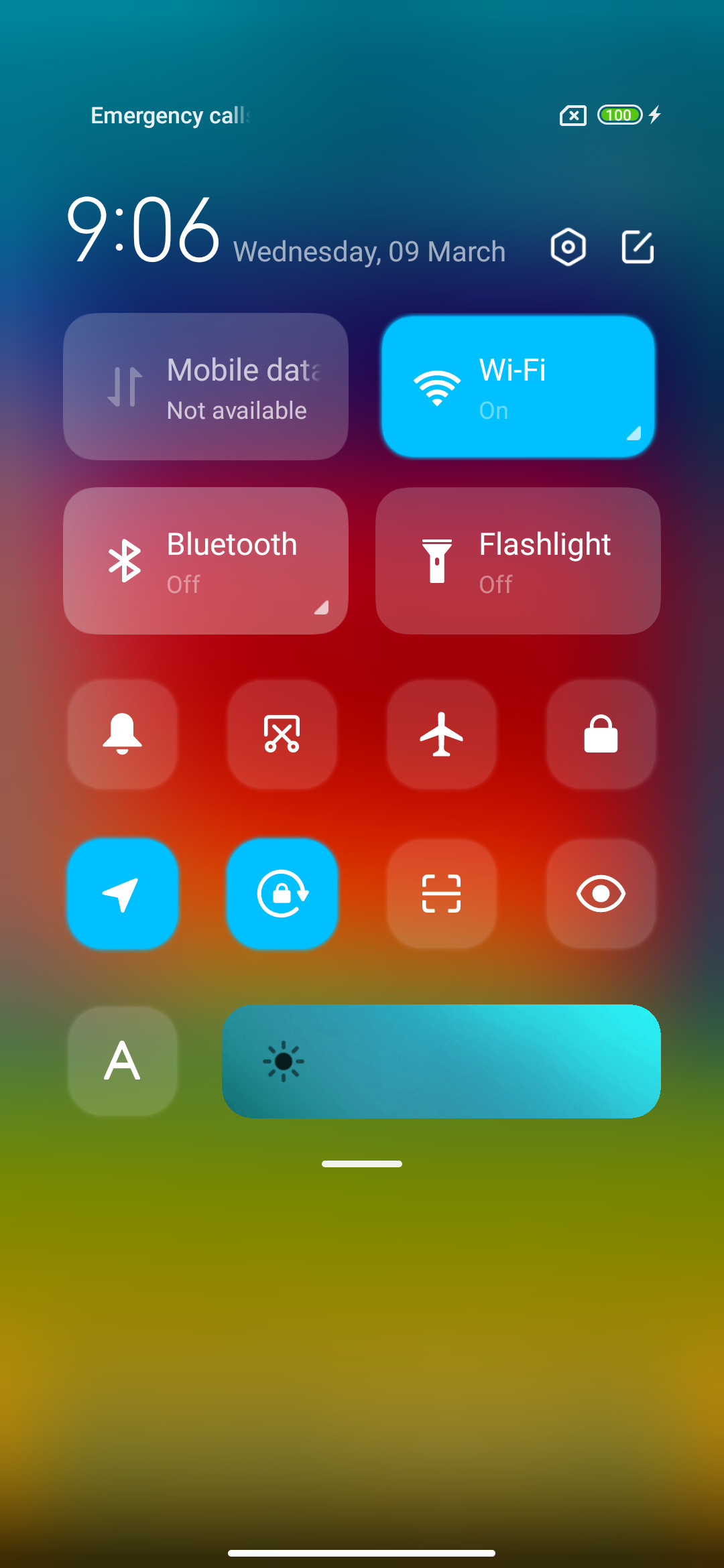Edit the quick settings tiles
724x1568 pixels.
(638, 247)
